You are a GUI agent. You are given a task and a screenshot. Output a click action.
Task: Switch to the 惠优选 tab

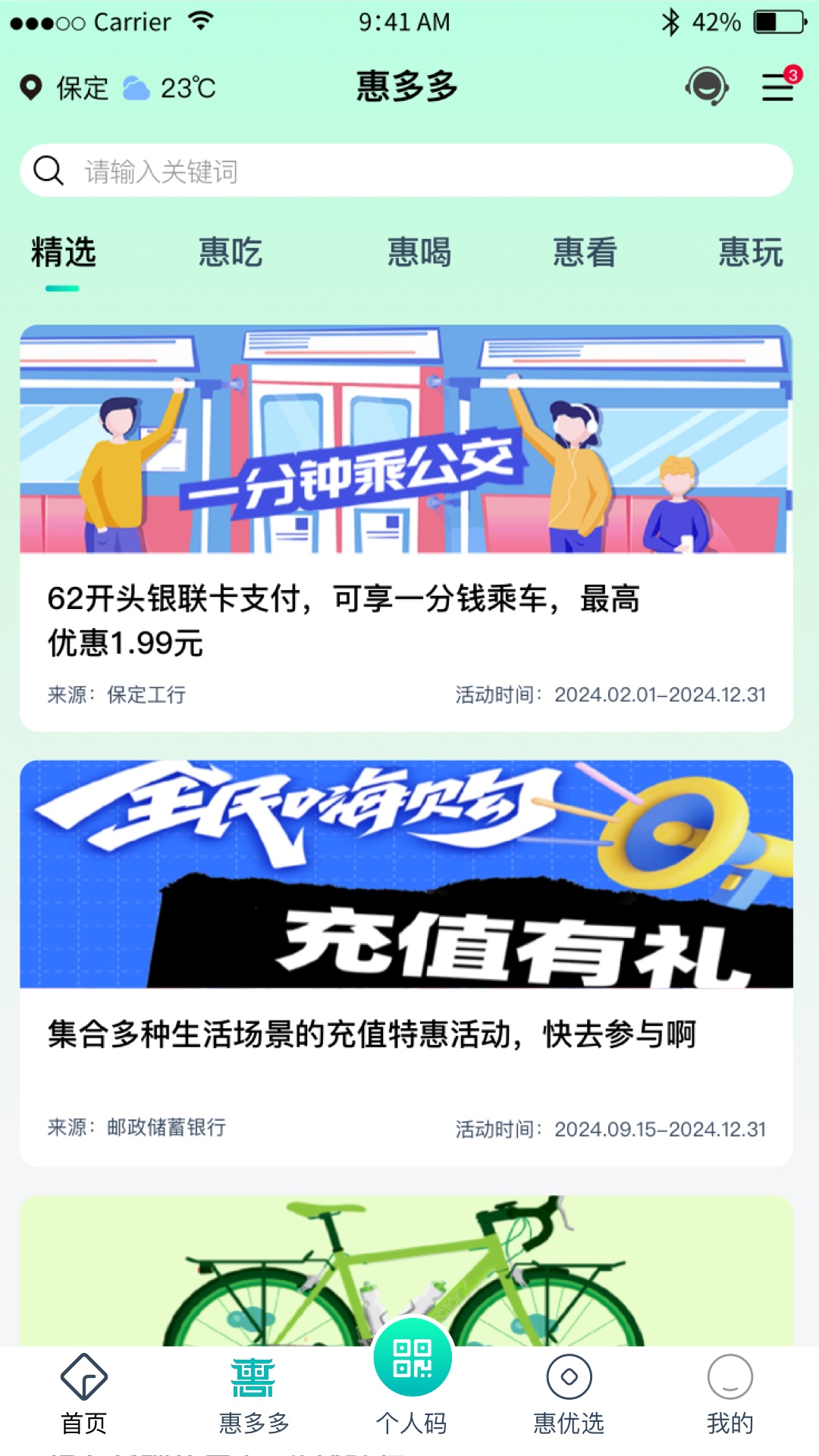click(x=569, y=1395)
